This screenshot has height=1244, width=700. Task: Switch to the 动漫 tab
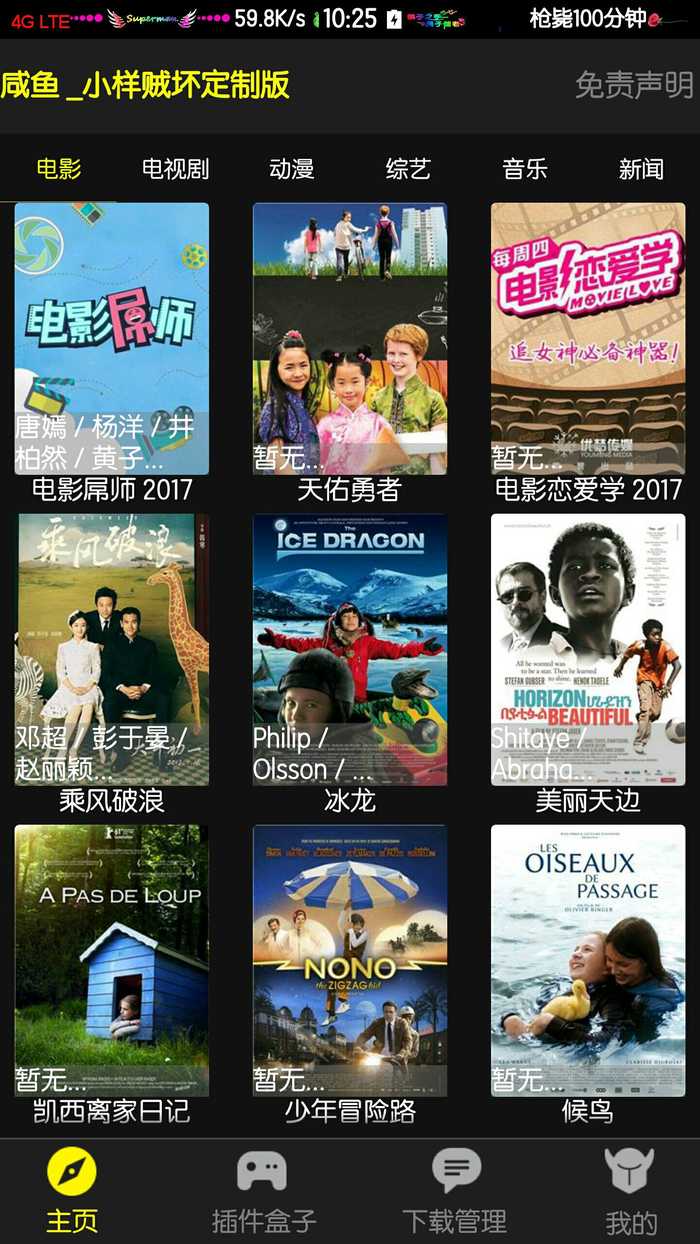point(292,169)
